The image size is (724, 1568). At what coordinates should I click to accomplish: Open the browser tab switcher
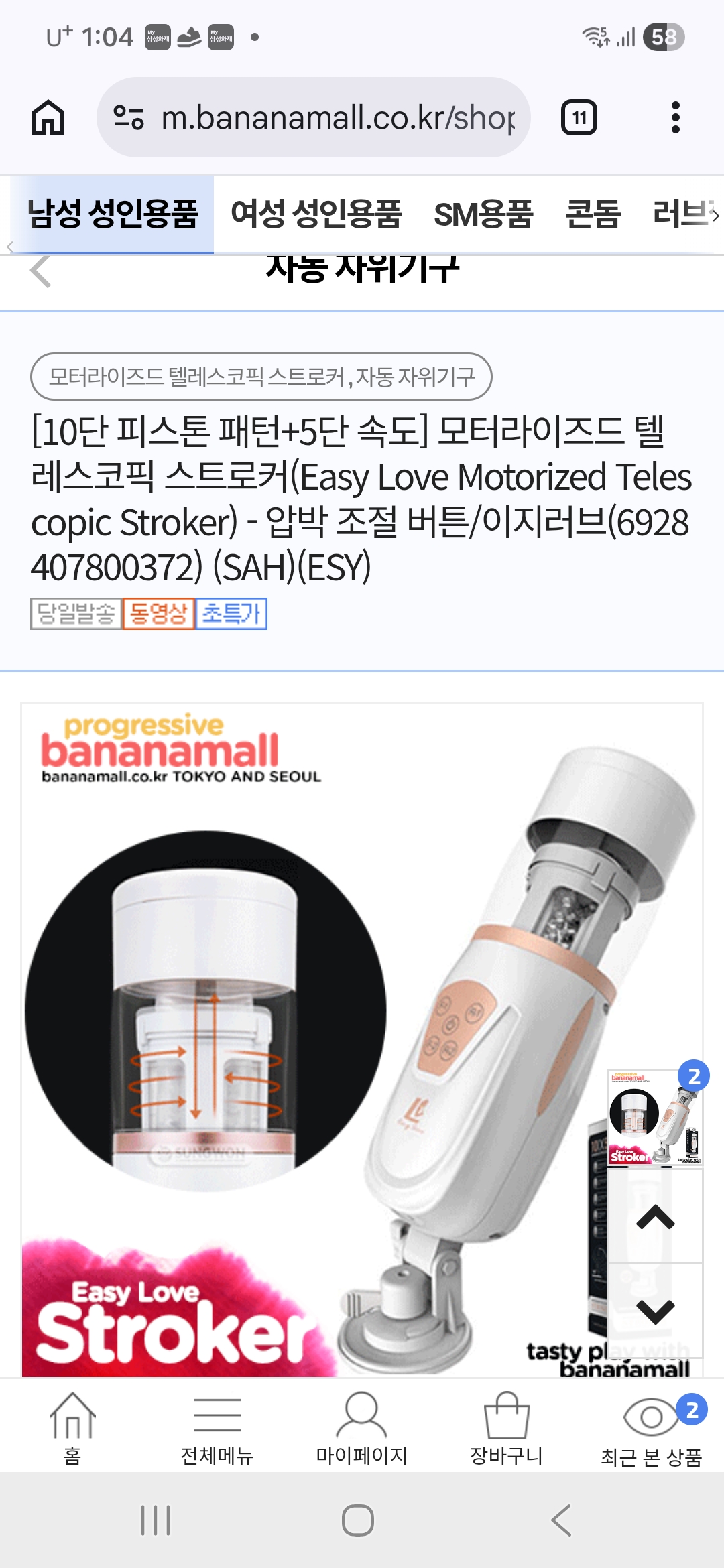pyautogui.click(x=579, y=118)
